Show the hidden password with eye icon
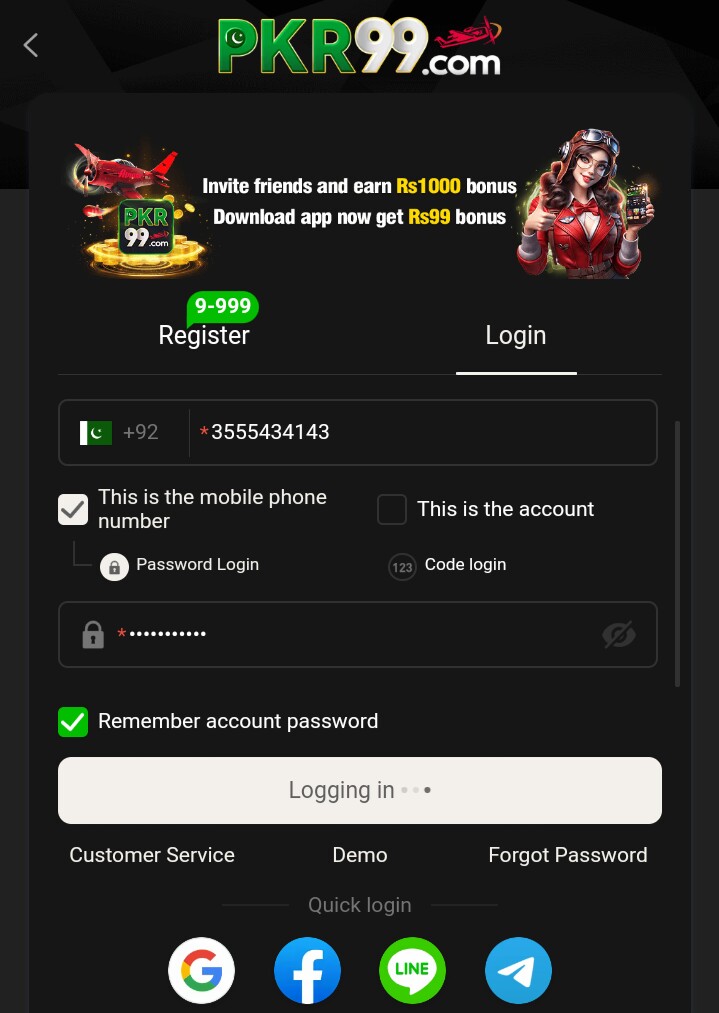 [618, 634]
